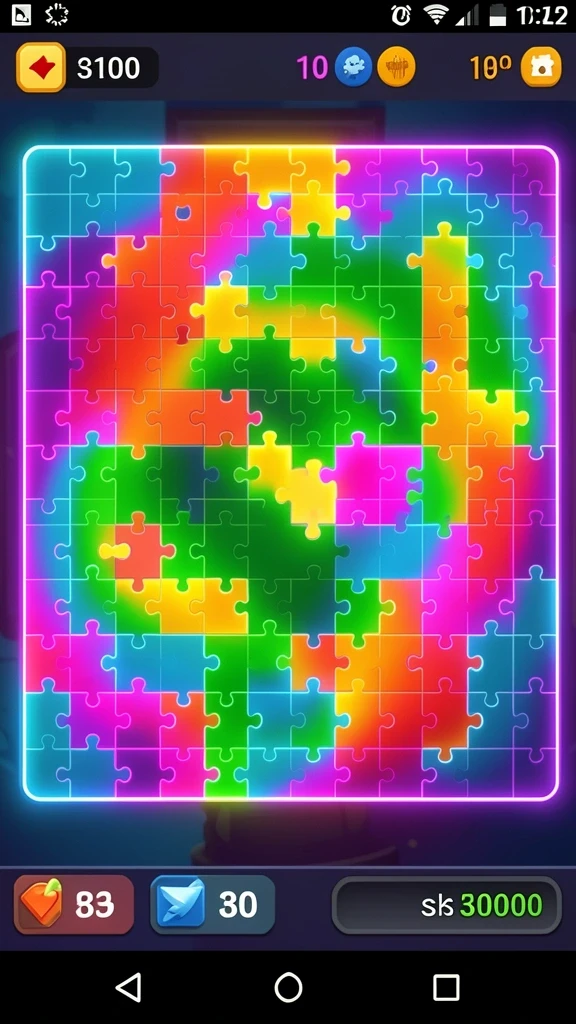Image resolution: width=576 pixels, height=1024 pixels.
Task: Go back with the system back button
Action: (128, 987)
